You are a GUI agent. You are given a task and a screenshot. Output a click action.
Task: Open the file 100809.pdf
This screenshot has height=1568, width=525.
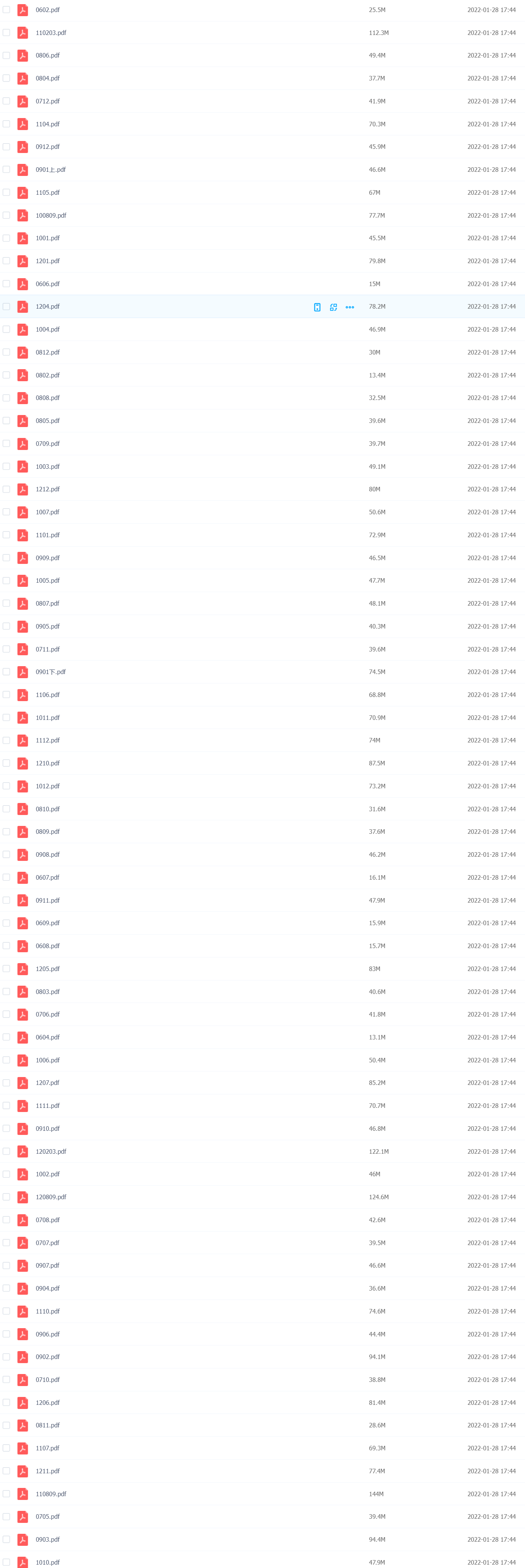pyautogui.click(x=50, y=215)
